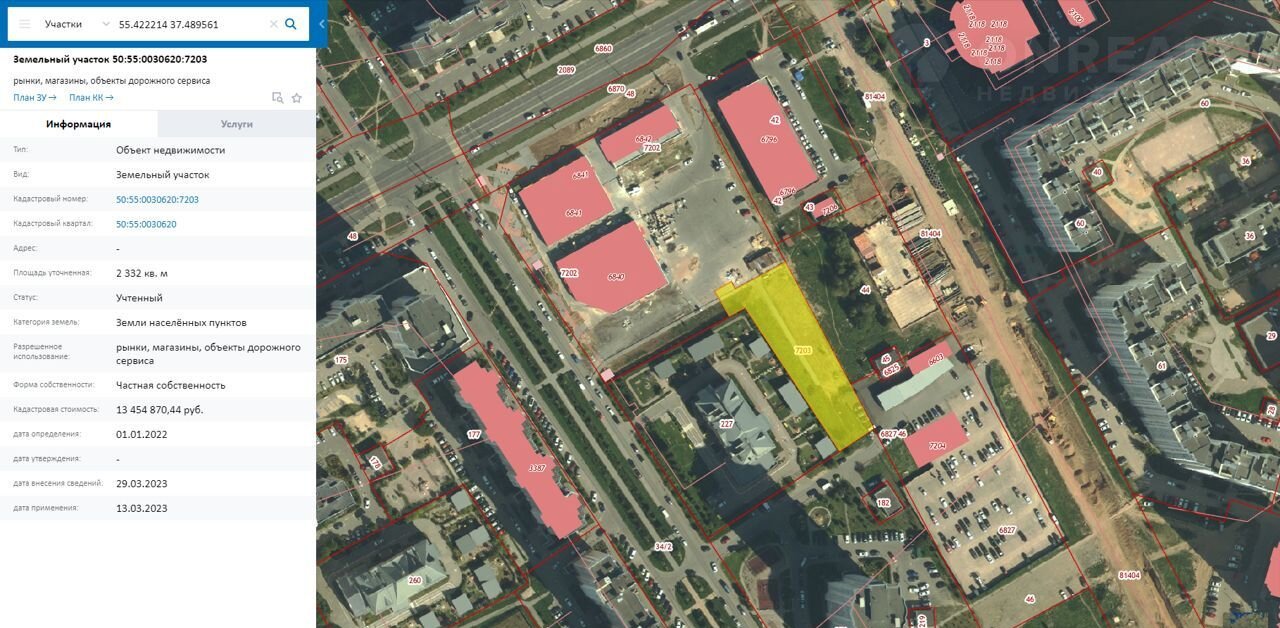Open cadastral quarter 50:55:0030620 link

[146, 224]
